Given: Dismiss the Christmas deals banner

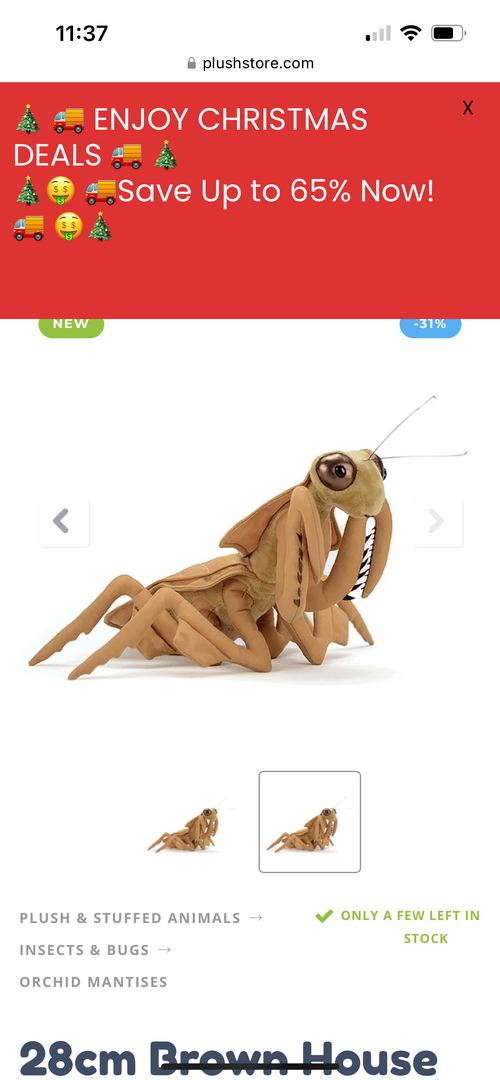Looking at the screenshot, I should (x=468, y=107).
